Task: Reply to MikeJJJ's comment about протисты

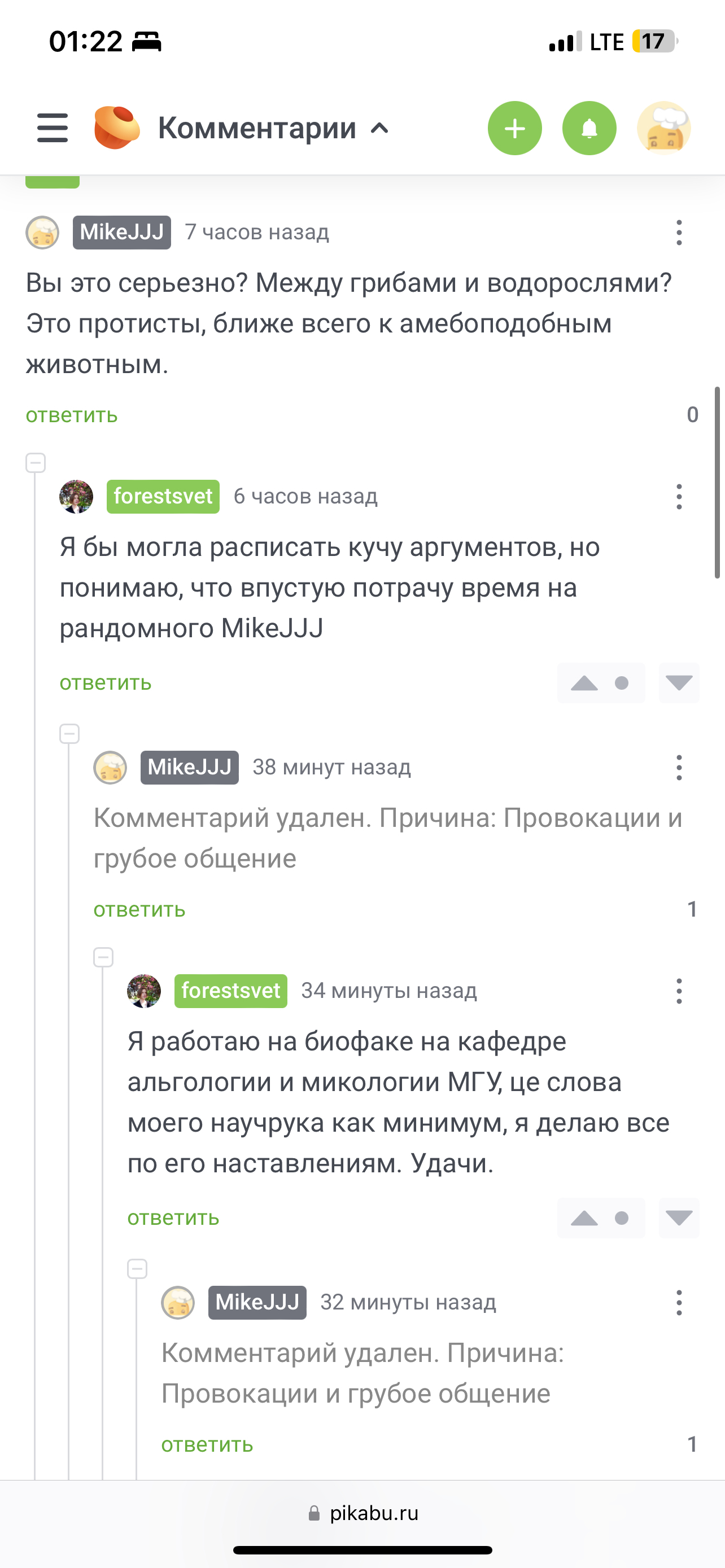Action: pos(72,415)
